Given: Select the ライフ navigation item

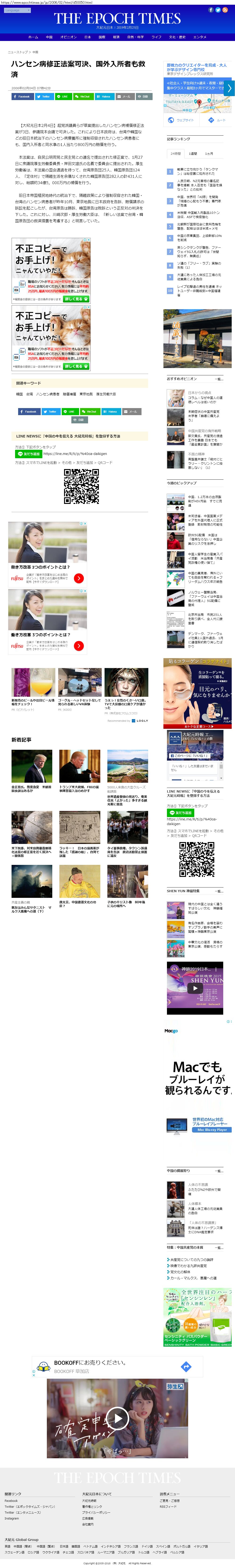Looking at the screenshot, I should point(156,36).
